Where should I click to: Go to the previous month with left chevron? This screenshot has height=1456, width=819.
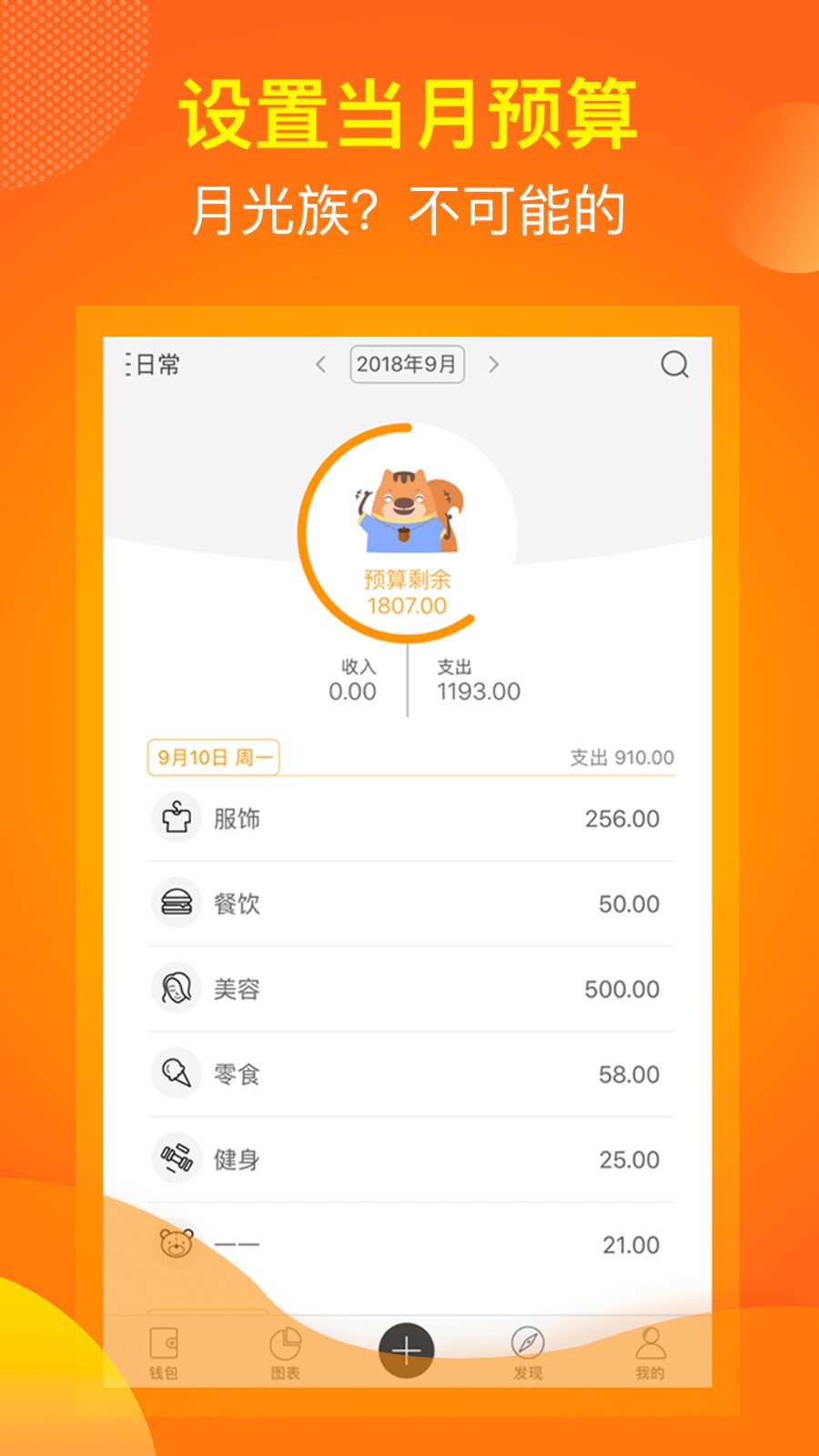[x=320, y=364]
